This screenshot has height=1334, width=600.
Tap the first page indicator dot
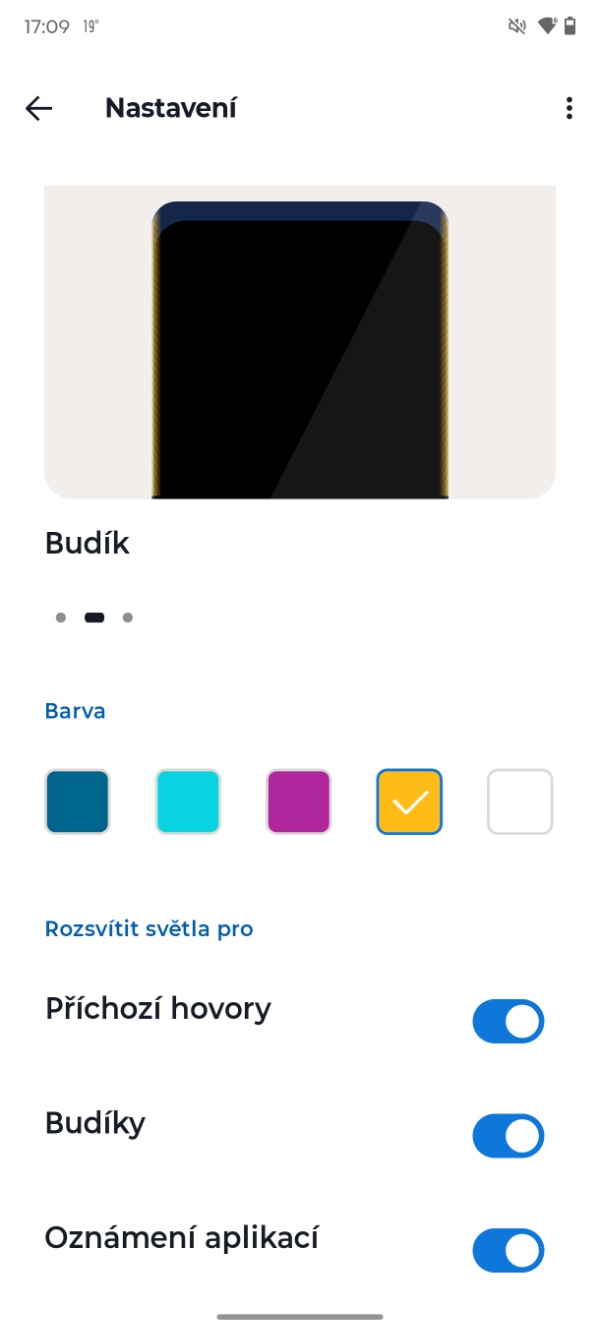coord(61,618)
